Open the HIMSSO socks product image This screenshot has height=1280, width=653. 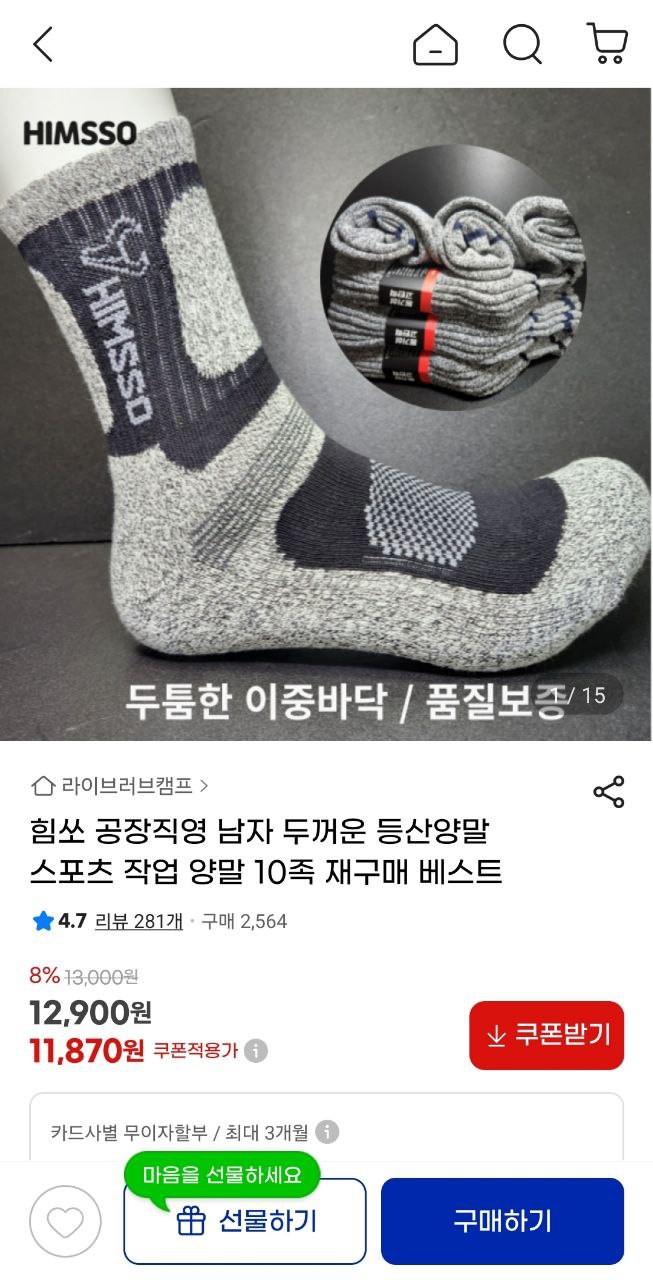pos(326,414)
